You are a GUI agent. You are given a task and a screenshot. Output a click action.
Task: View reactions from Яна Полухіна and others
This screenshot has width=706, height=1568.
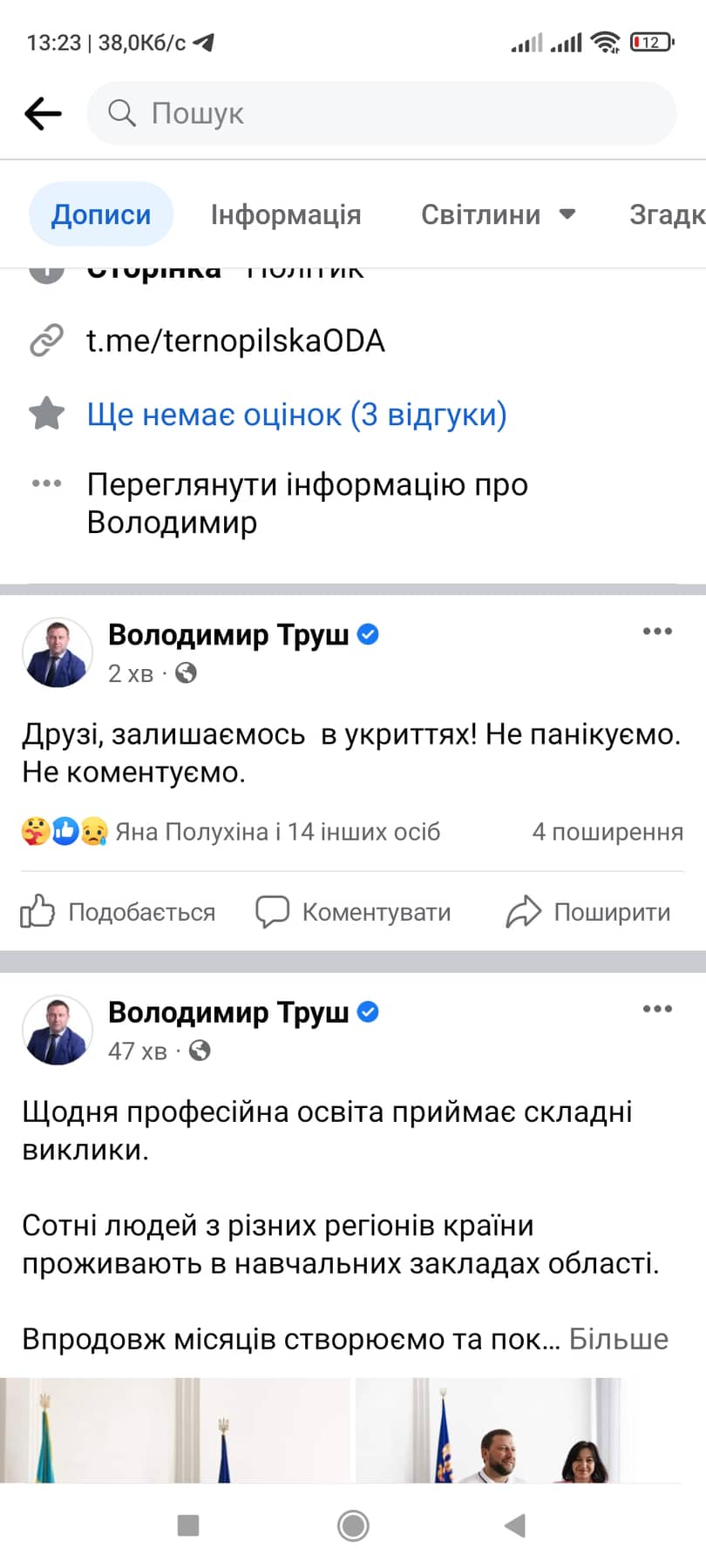(231, 832)
